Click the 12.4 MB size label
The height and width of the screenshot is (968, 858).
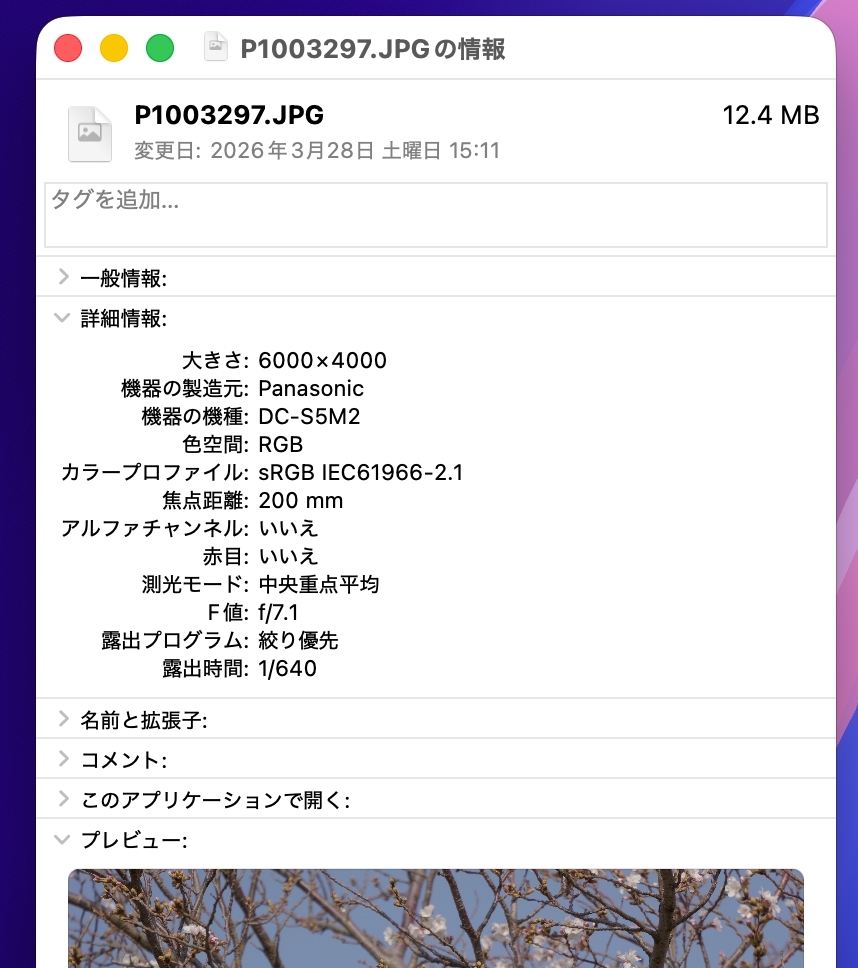[x=771, y=114]
